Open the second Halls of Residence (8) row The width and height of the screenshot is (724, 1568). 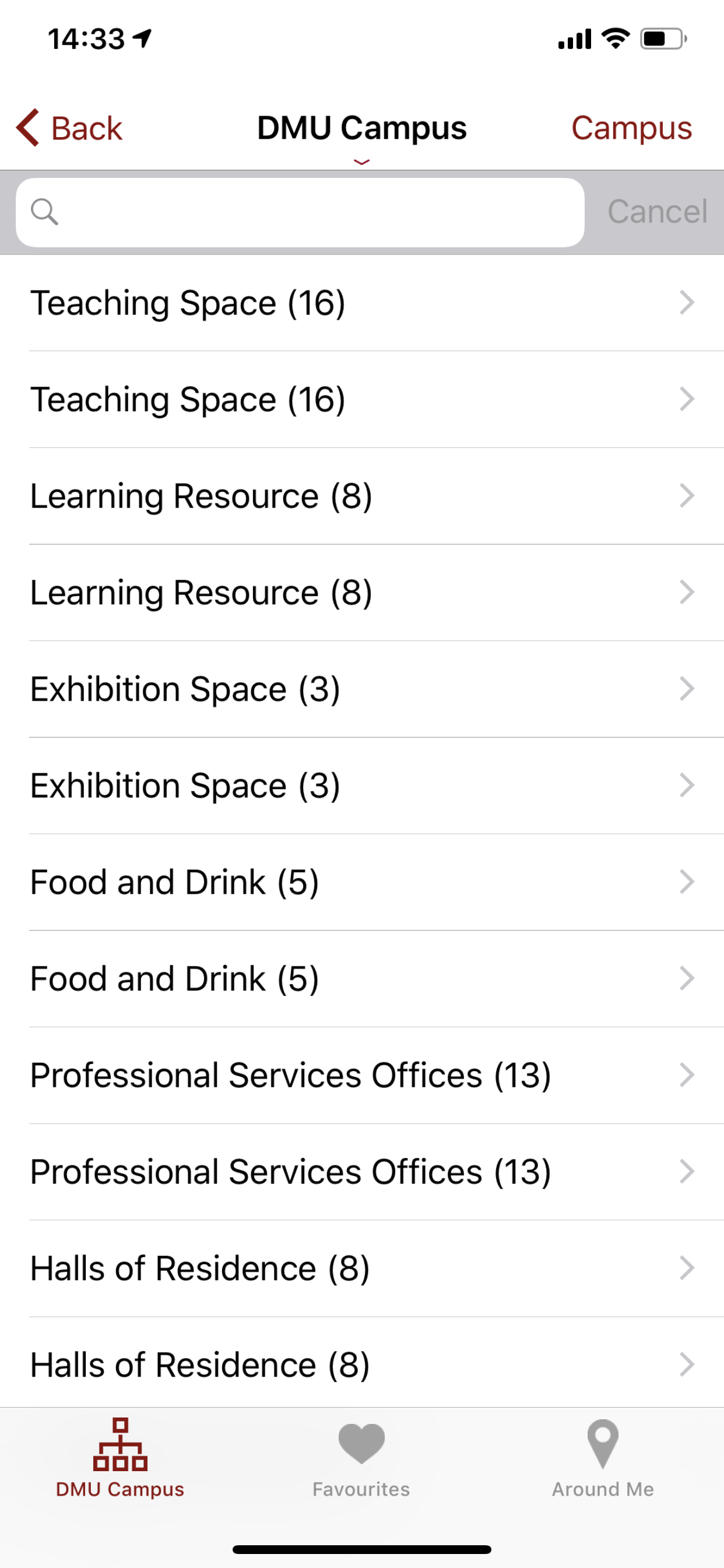point(362,1364)
